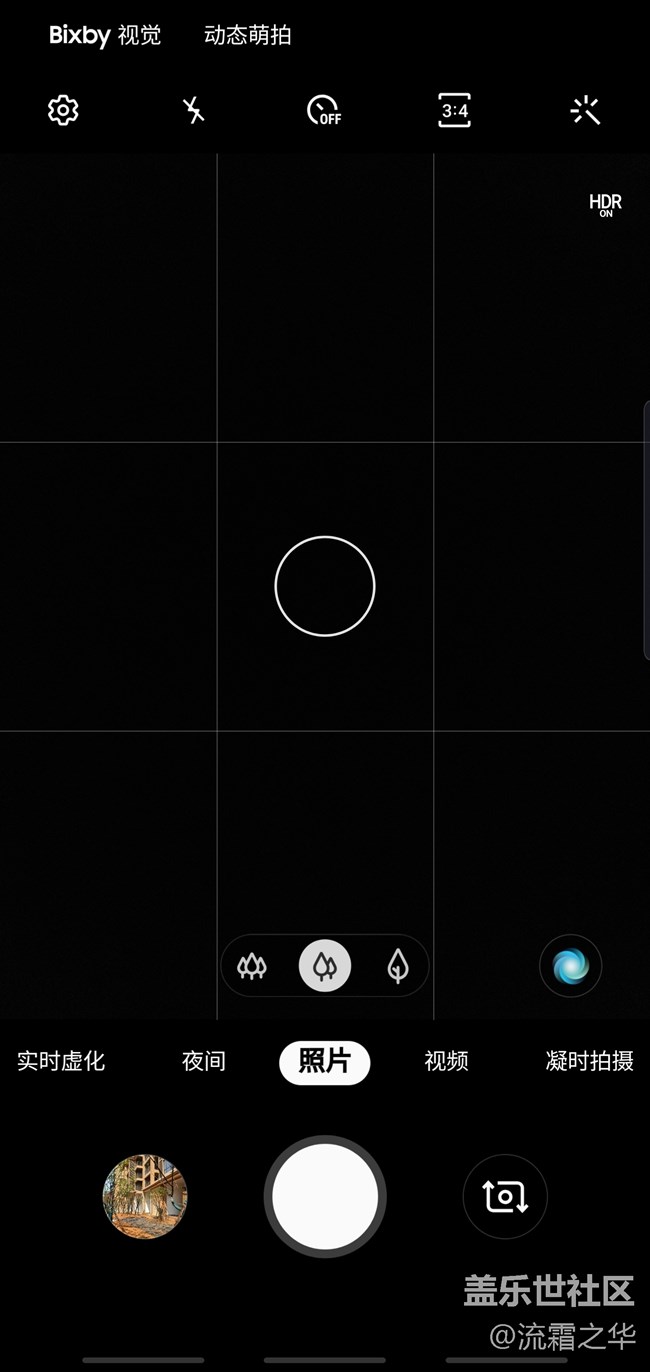This screenshot has width=650, height=1372.
Task: Open Bixby 视觉
Action: (105, 36)
